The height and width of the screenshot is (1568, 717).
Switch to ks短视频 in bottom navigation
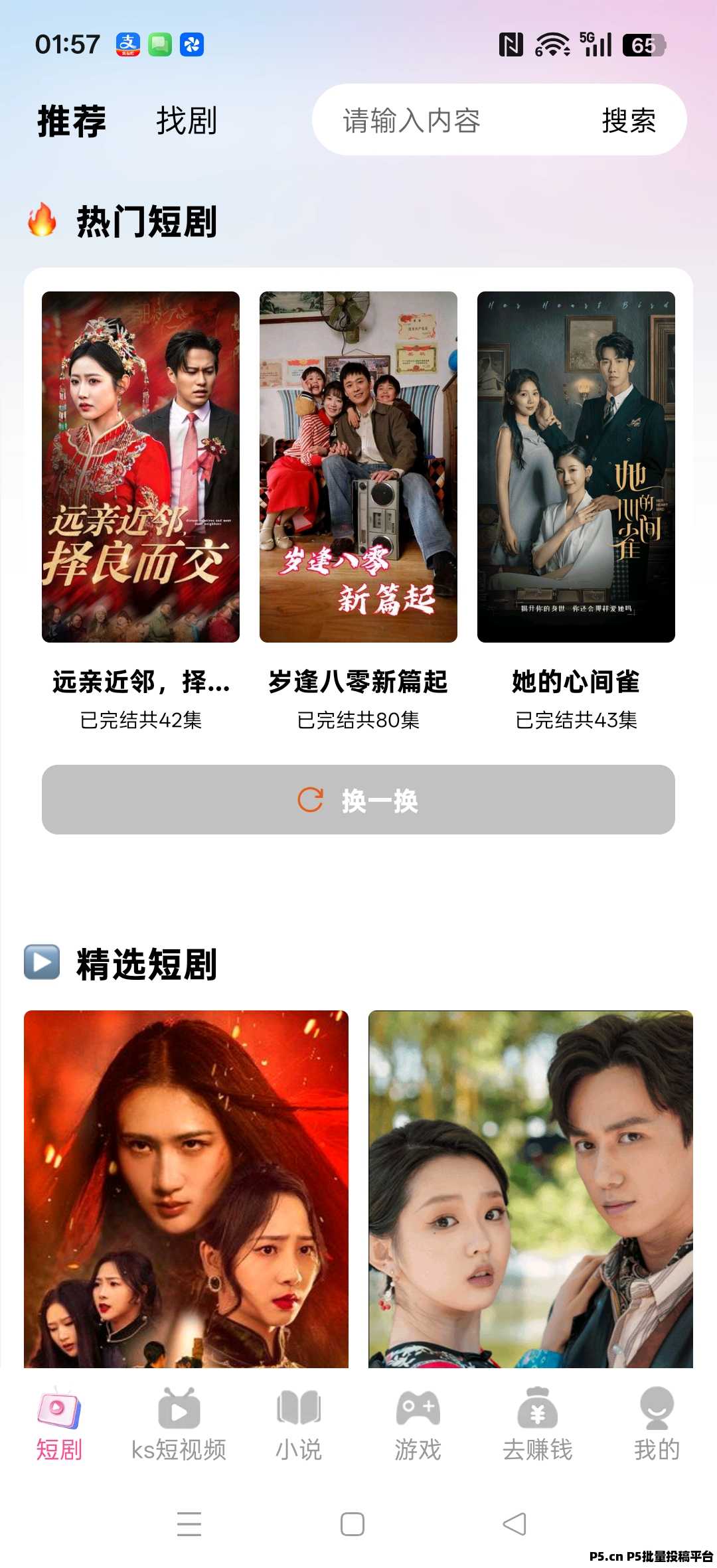179,1424
